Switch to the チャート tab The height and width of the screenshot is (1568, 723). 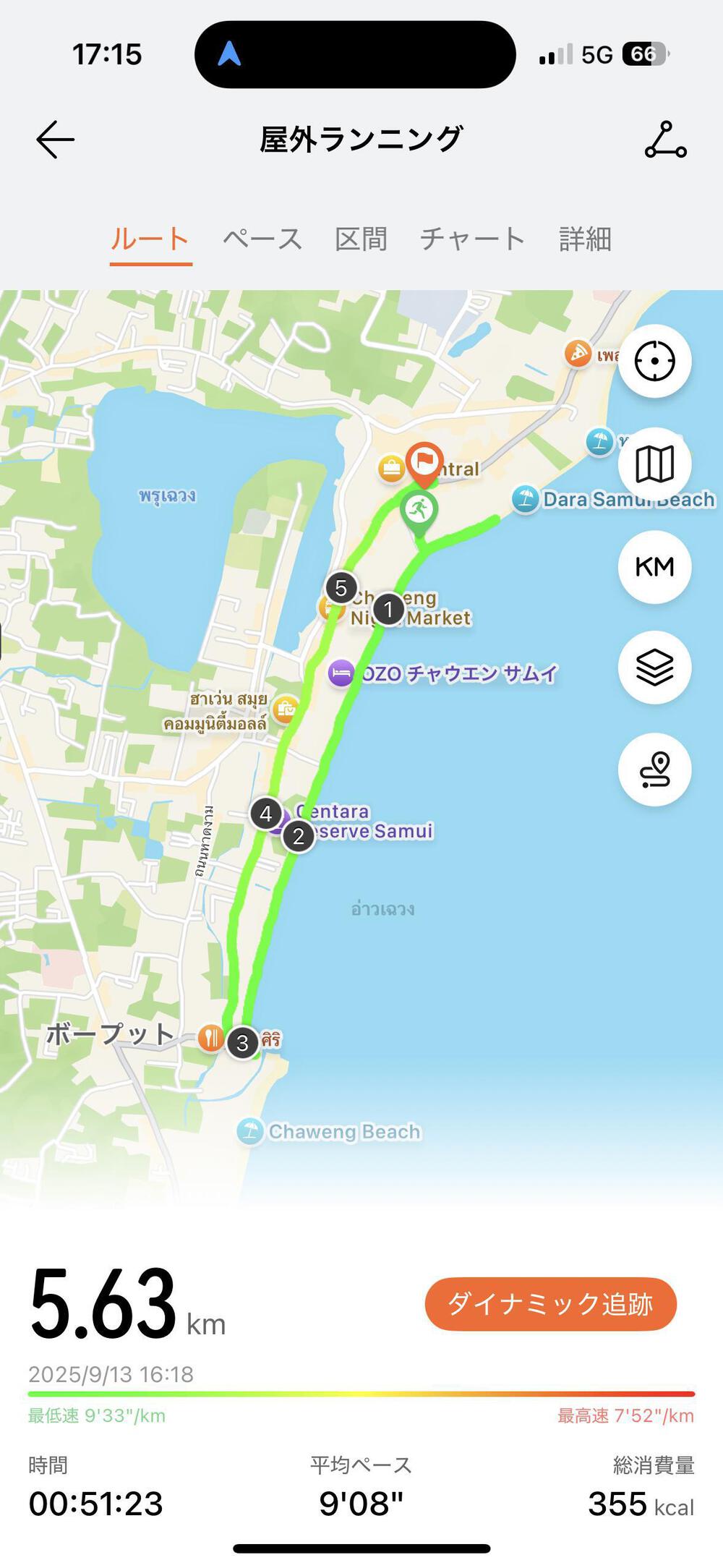tap(472, 239)
